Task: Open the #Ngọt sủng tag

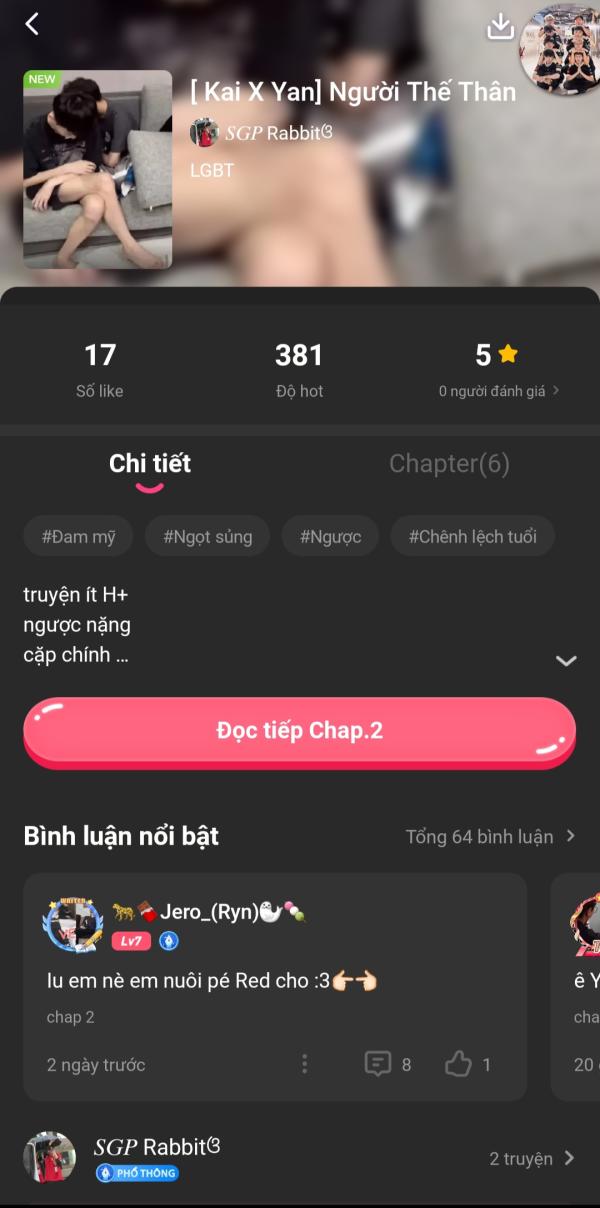Action: coord(208,537)
